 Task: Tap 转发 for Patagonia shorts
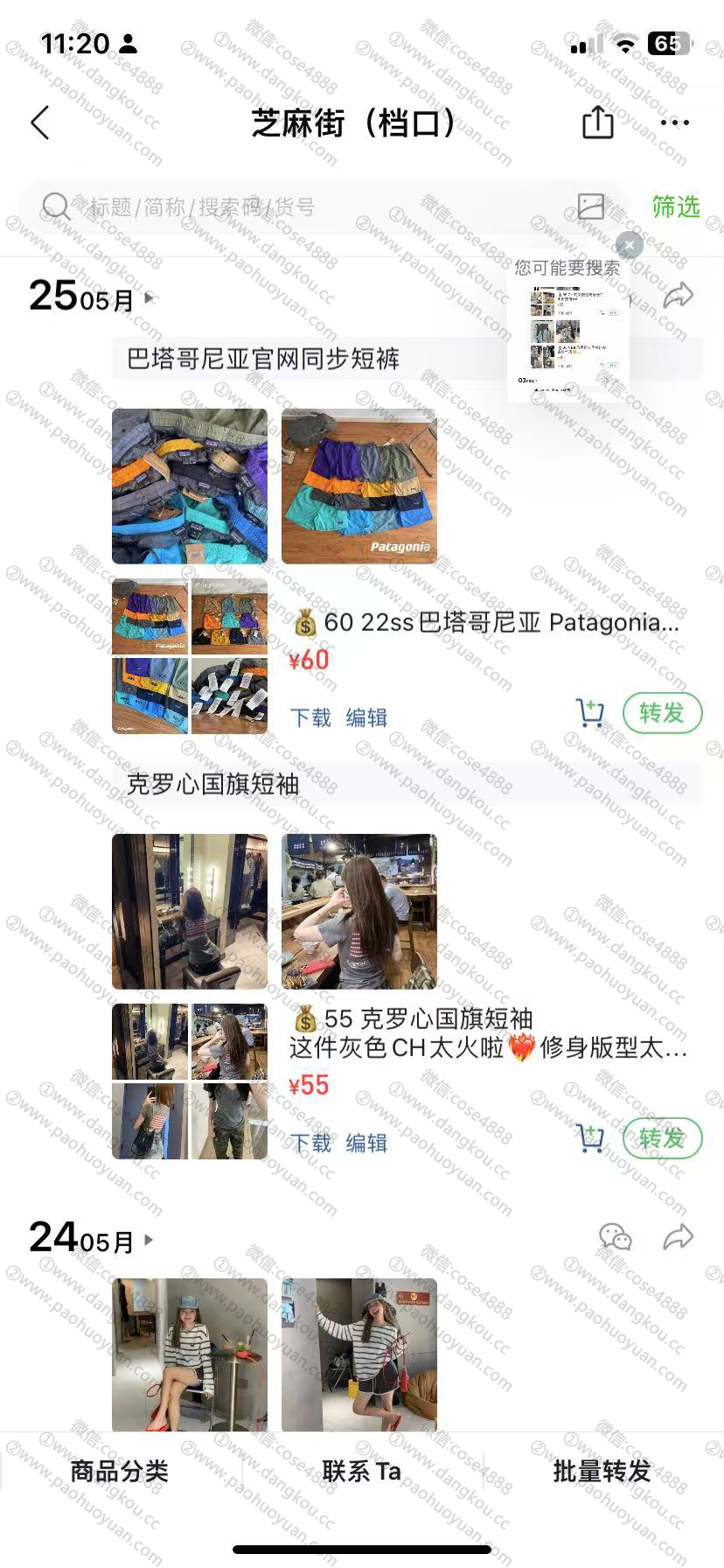click(662, 713)
